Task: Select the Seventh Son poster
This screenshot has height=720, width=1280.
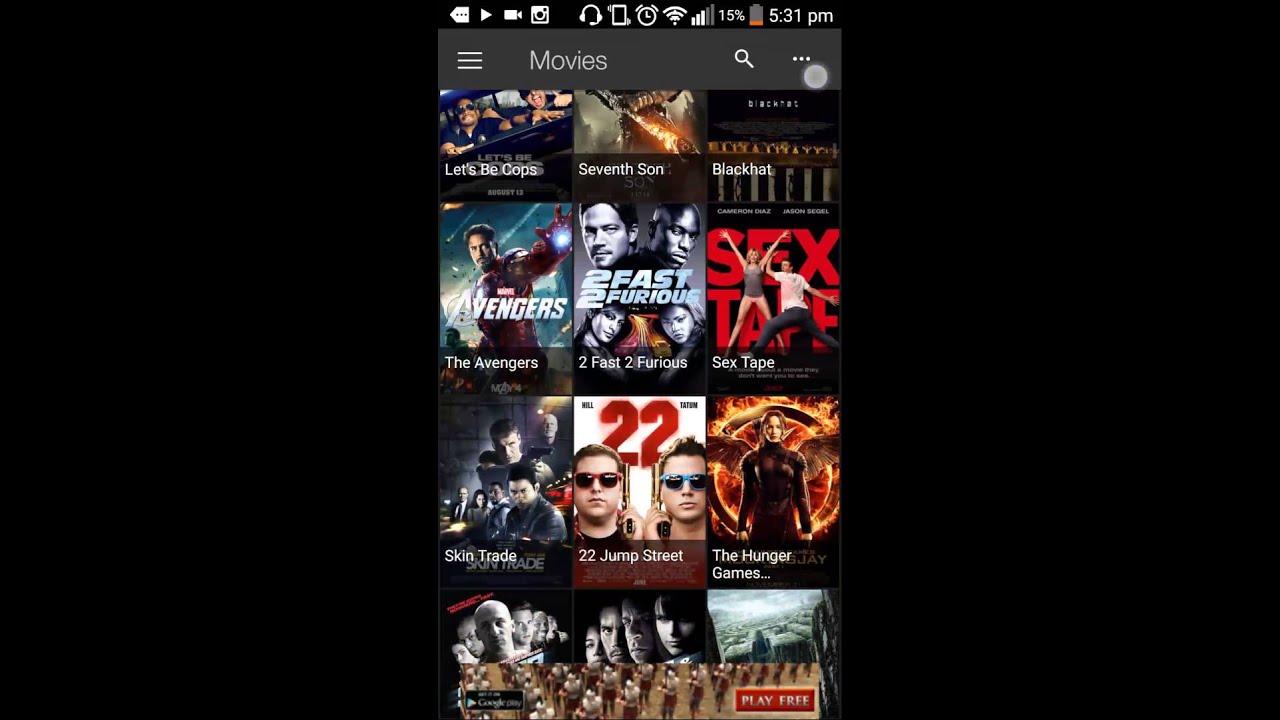Action: tap(639, 145)
